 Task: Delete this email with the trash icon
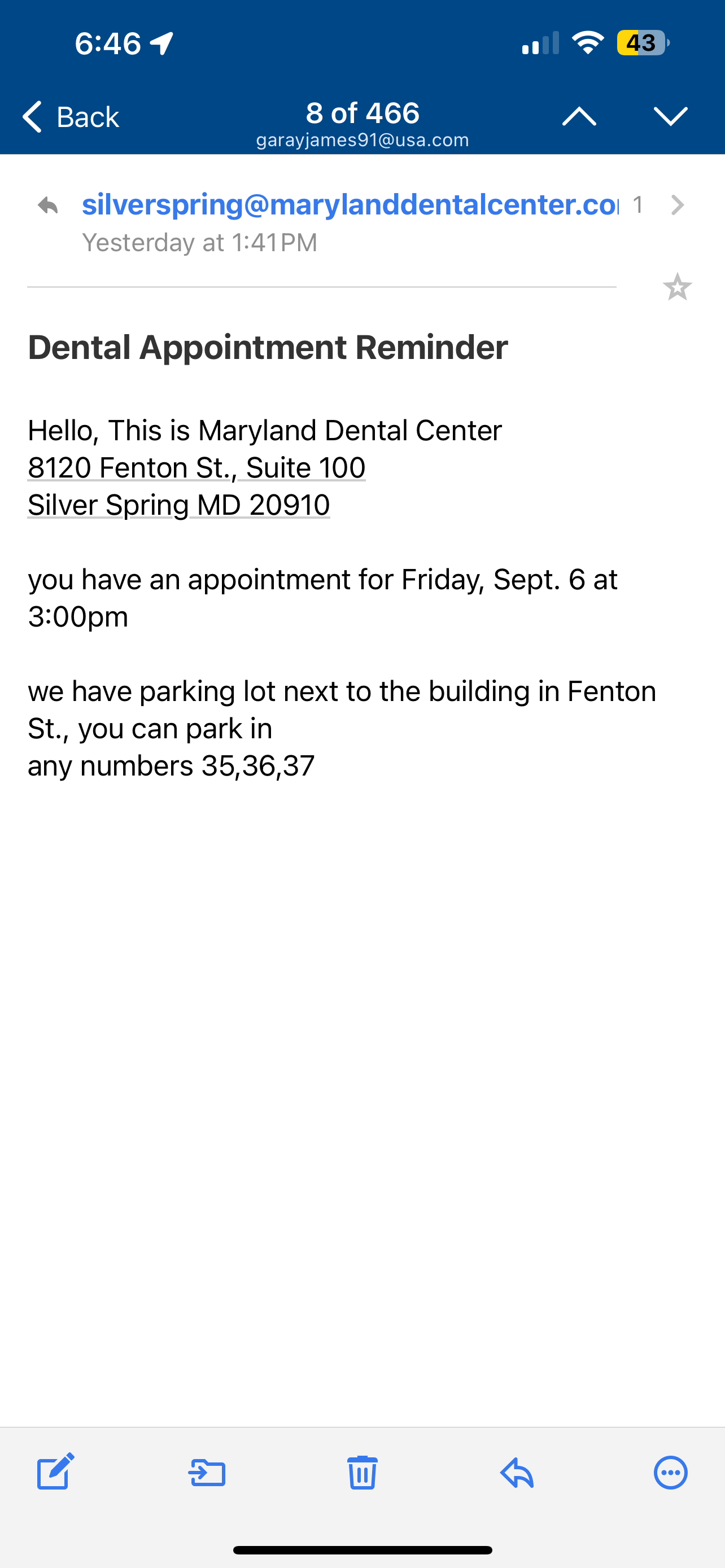(x=362, y=1474)
